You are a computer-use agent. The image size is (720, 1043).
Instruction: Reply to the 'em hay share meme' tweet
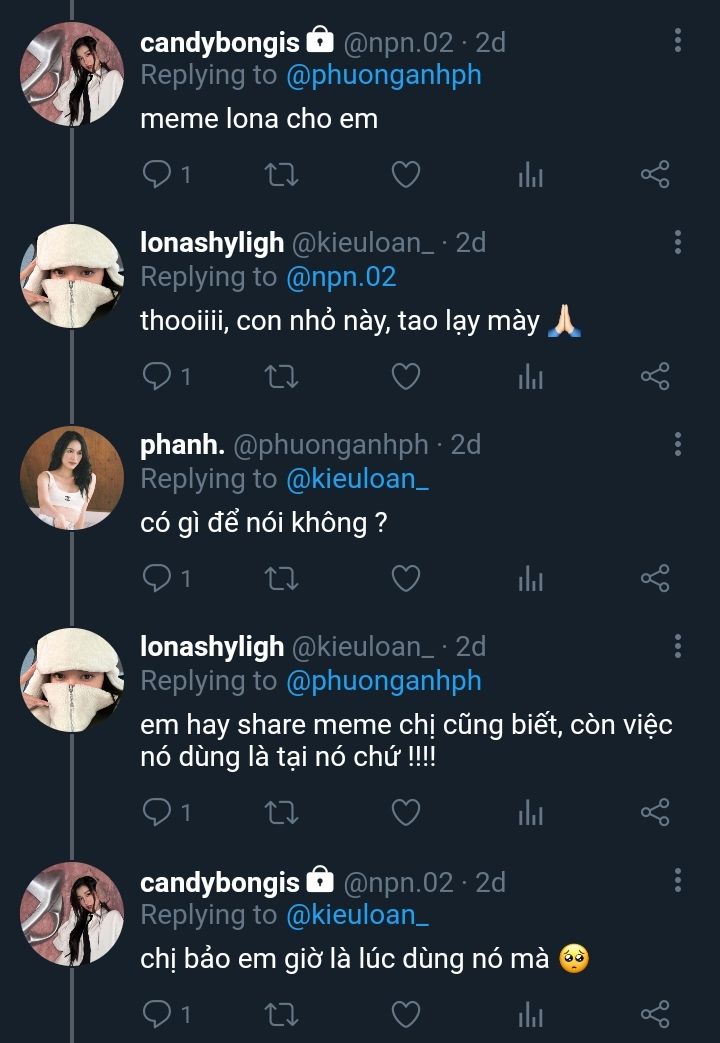point(158,812)
